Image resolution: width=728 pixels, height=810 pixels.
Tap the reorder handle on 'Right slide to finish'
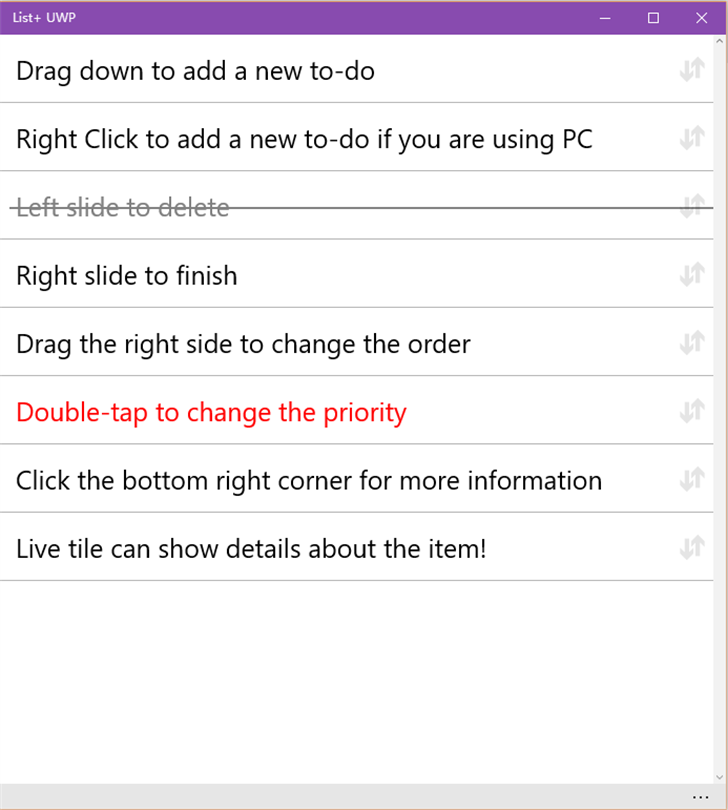pos(692,275)
